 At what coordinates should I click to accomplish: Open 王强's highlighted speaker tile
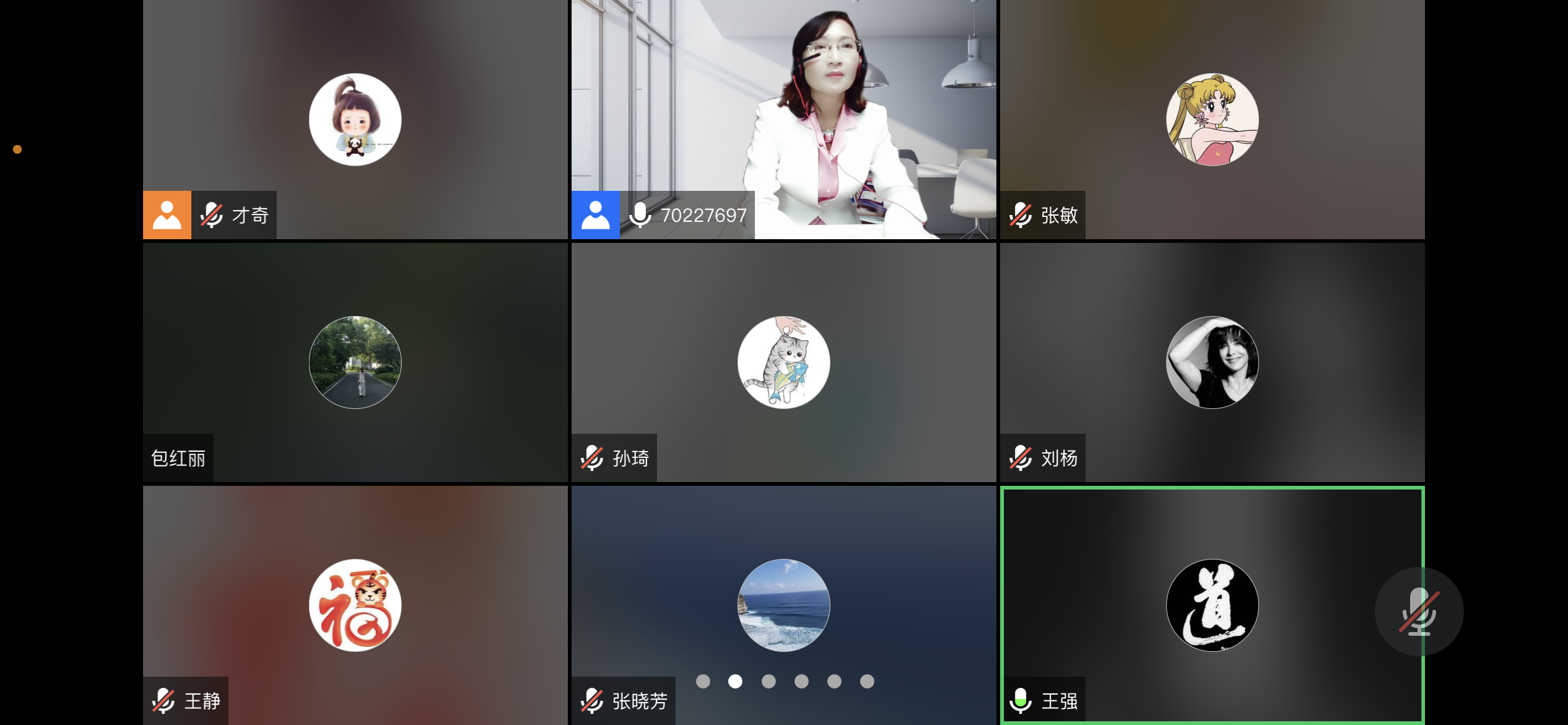point(1212,605)
